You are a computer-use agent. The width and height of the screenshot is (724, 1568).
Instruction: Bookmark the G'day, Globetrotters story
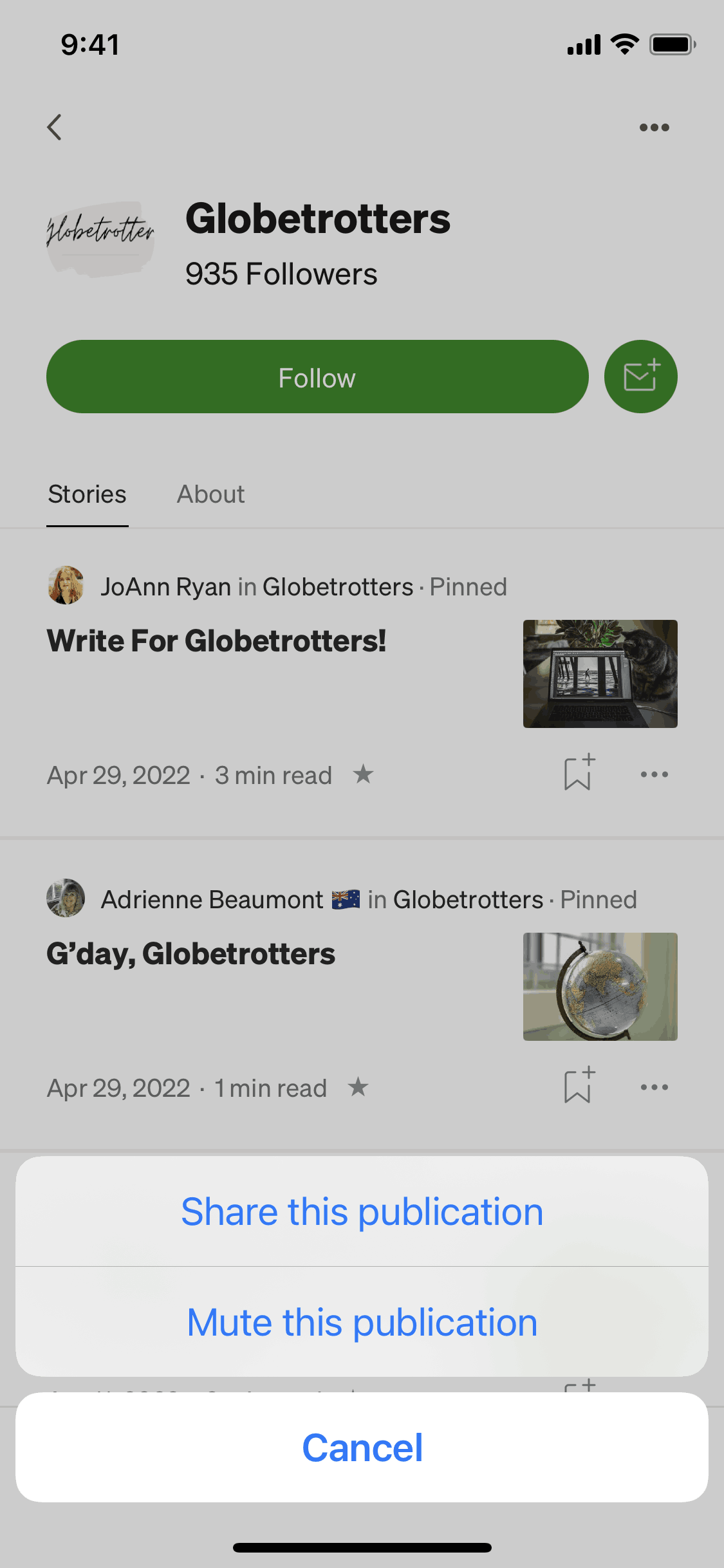click(579, 1086)
